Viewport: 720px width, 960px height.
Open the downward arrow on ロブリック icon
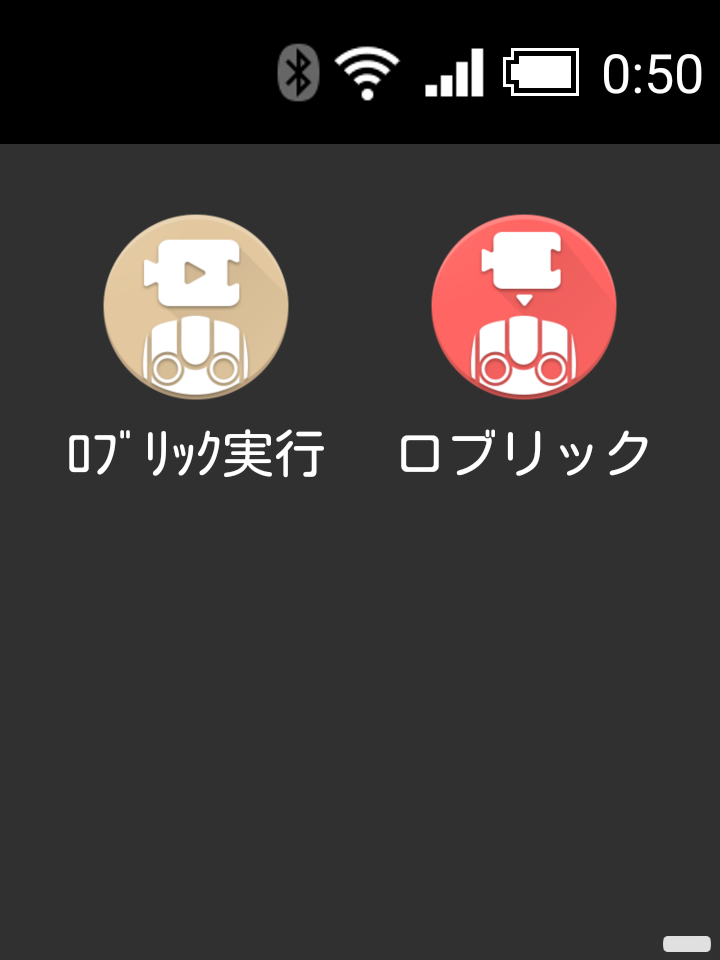click(523, 300)
